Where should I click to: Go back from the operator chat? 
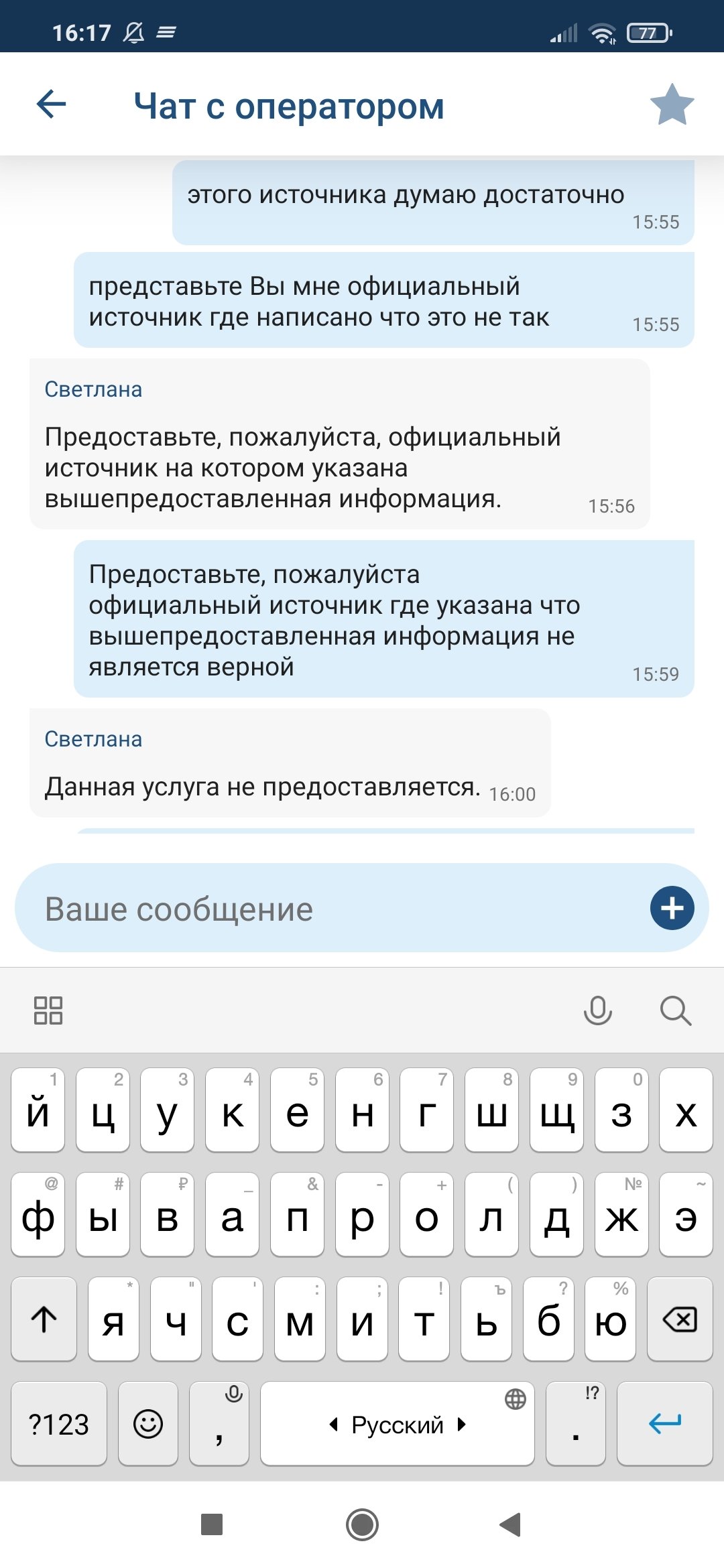coord(51,105)
